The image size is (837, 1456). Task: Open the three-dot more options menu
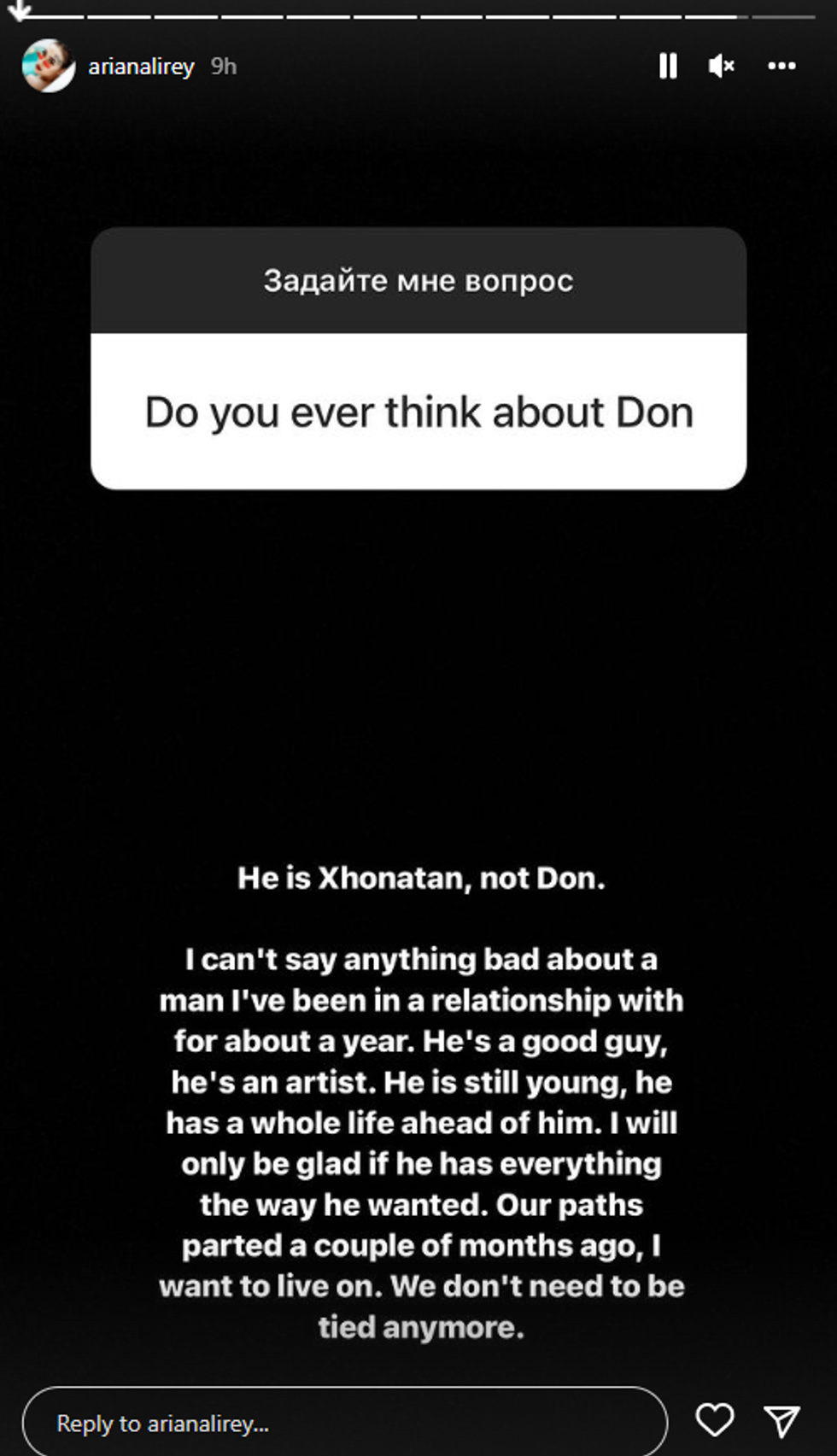[x=781, y=66]
